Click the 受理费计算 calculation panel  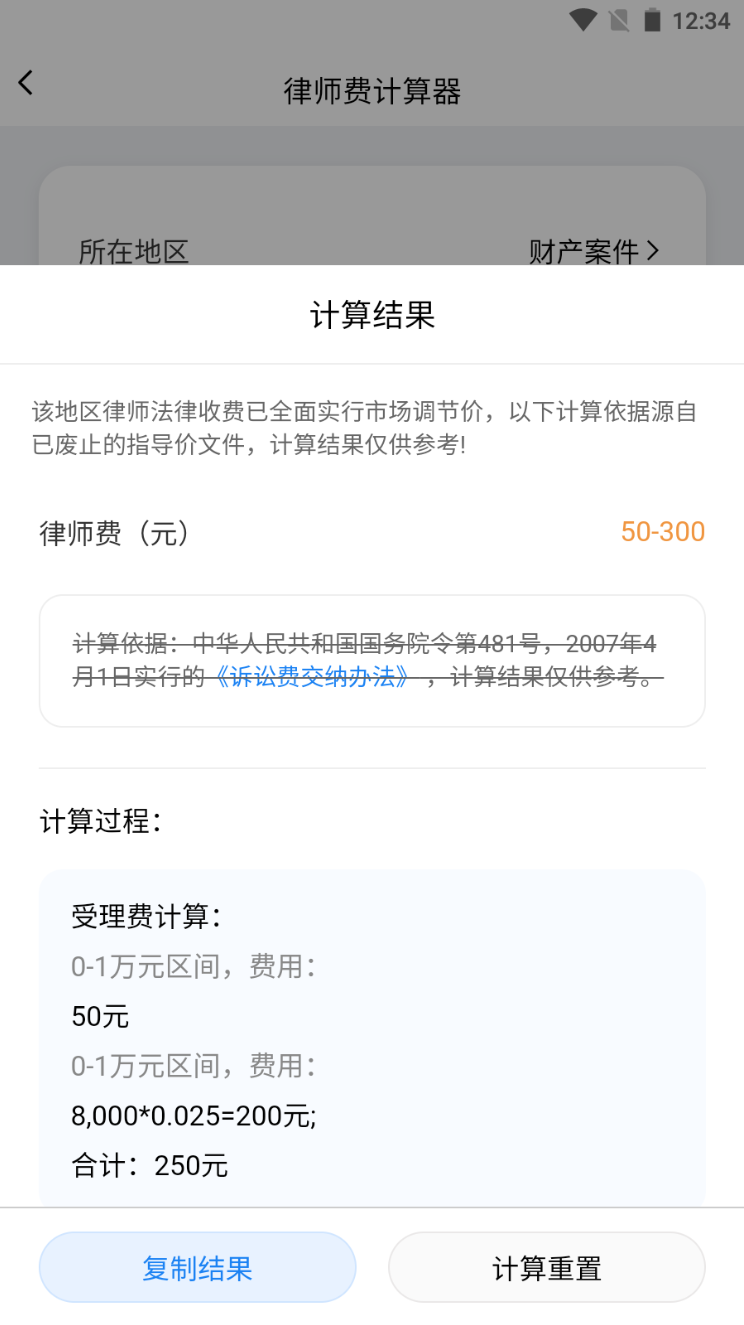[372, 1030]
